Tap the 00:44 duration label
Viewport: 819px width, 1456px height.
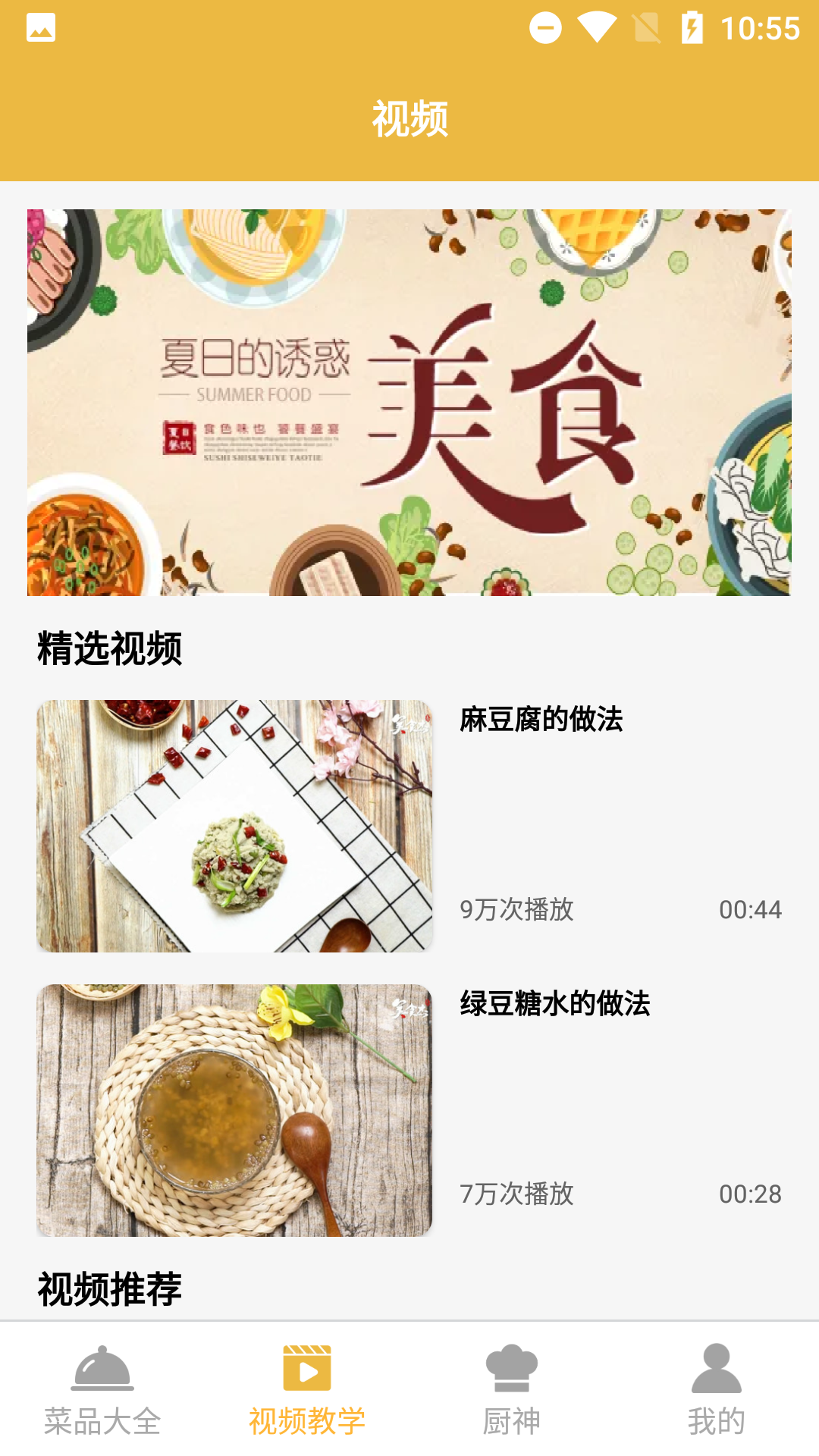point(751,910)
